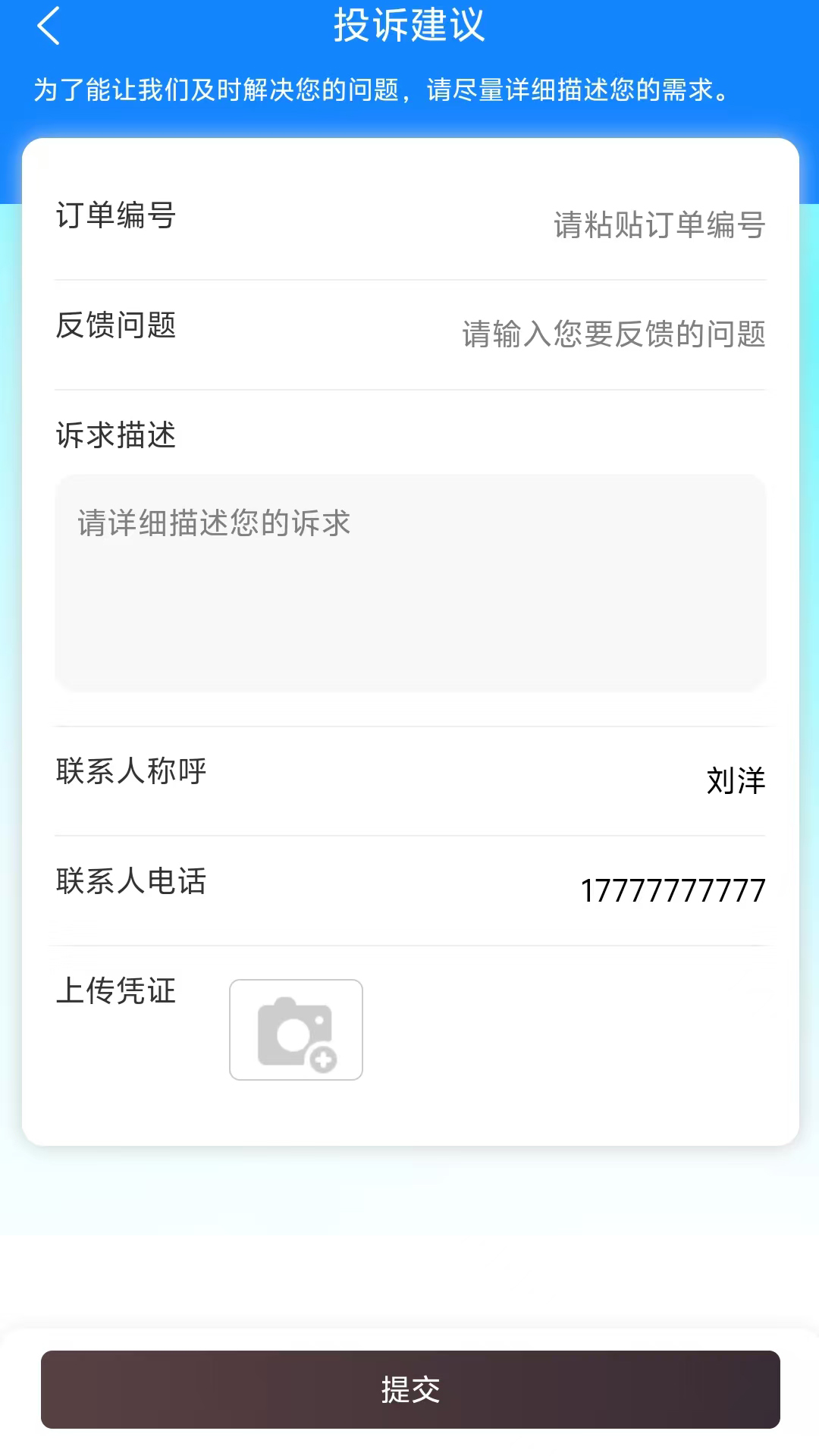Click the camera-plus symbol to attach proof
The width and height of the screenshot is (819, 1456).
pyautogui.click(x=296, y=1029)
